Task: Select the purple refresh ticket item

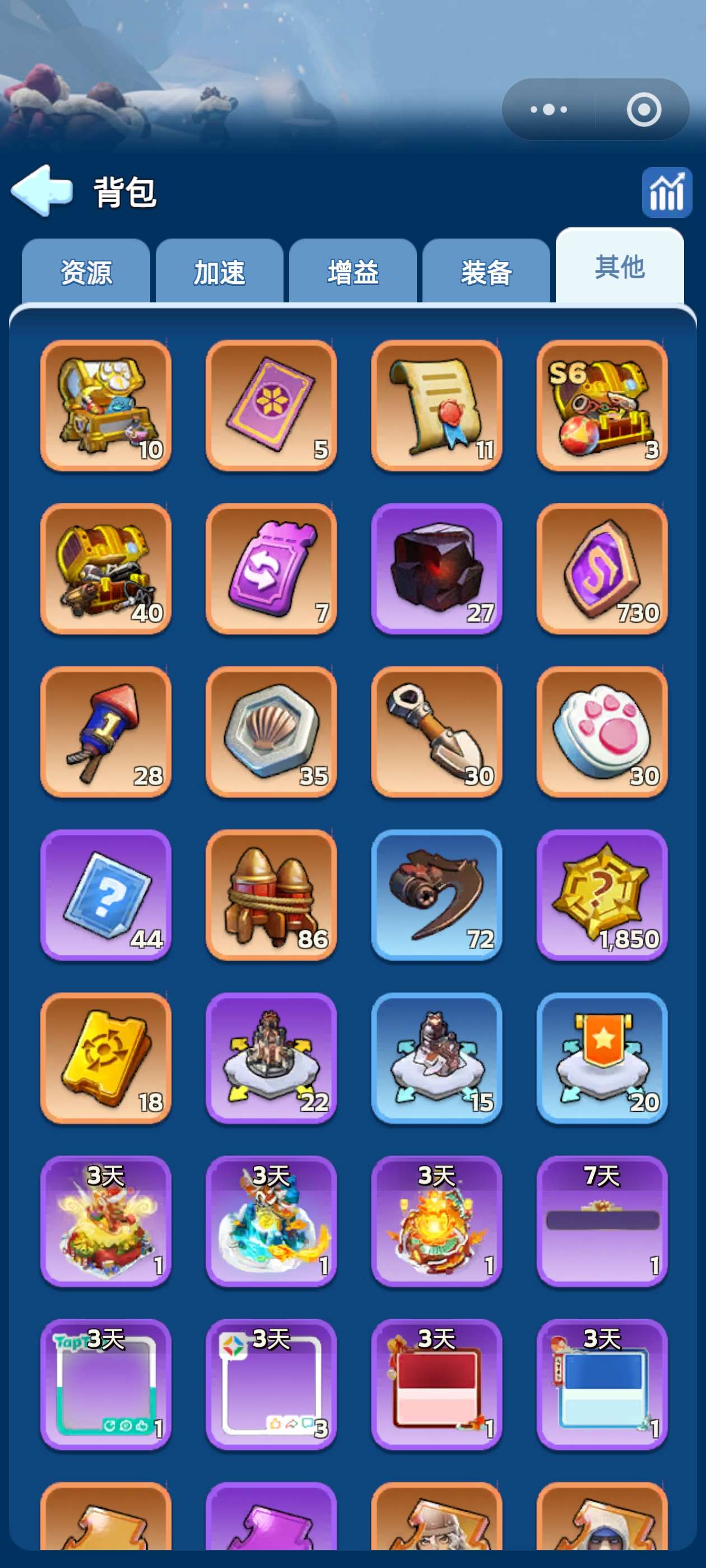Action: [x=271, y=568]
